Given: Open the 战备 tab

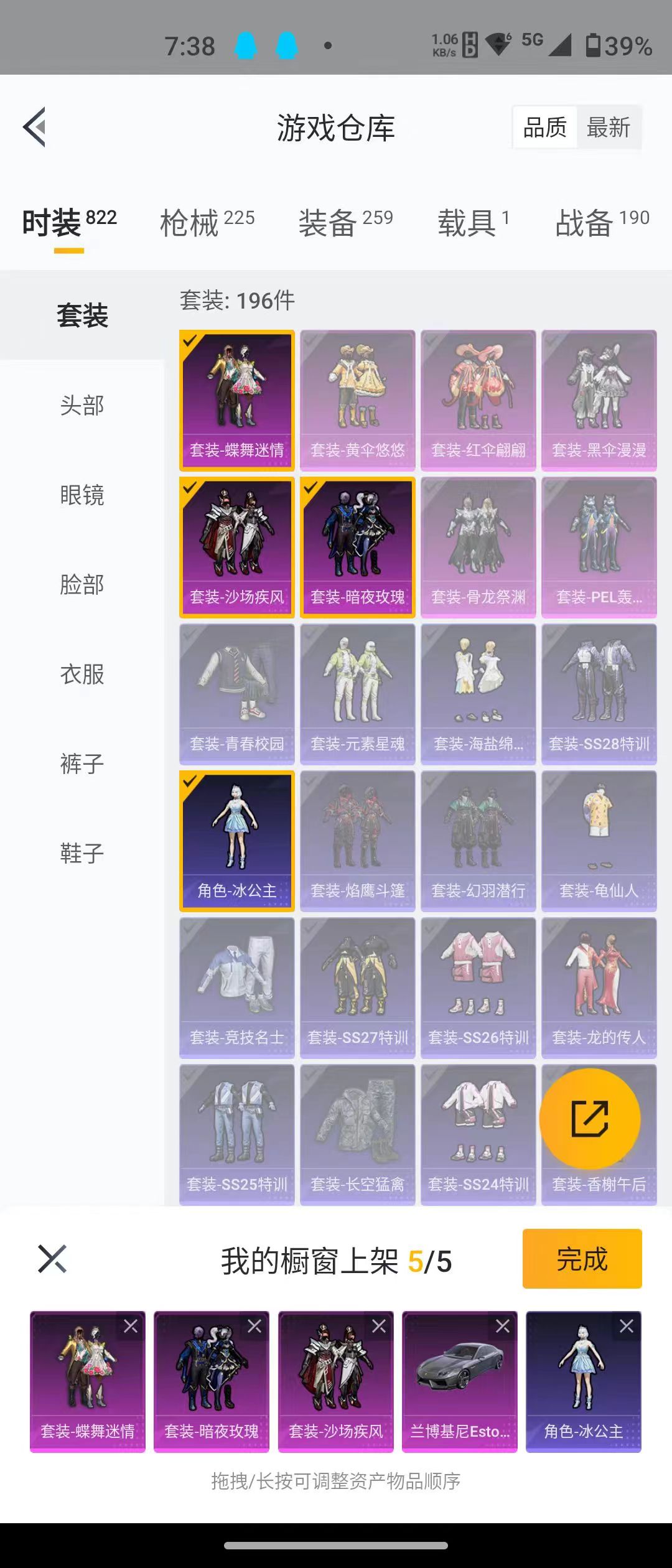Looking at the screenshot, I should (x=602, y=222).
